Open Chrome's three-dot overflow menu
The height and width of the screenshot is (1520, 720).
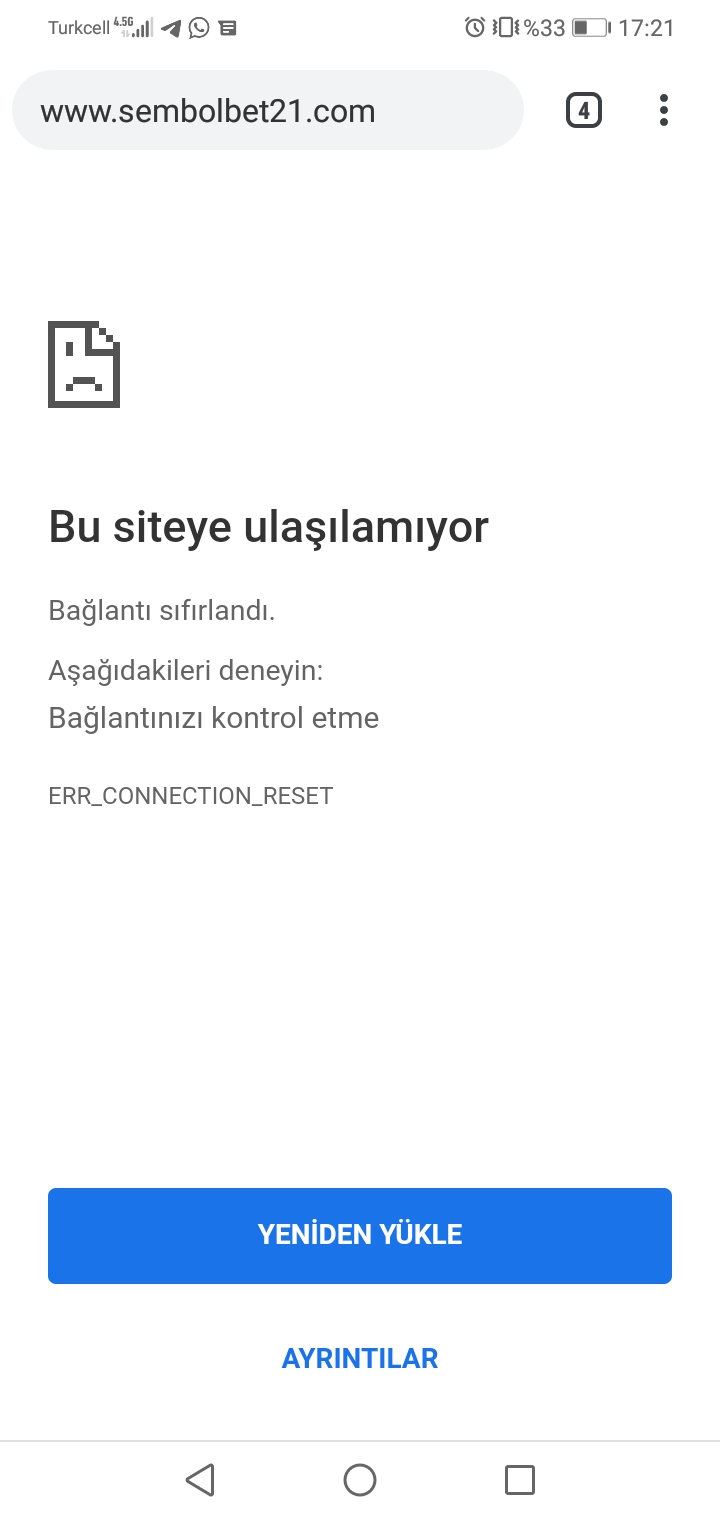(663, 110)
